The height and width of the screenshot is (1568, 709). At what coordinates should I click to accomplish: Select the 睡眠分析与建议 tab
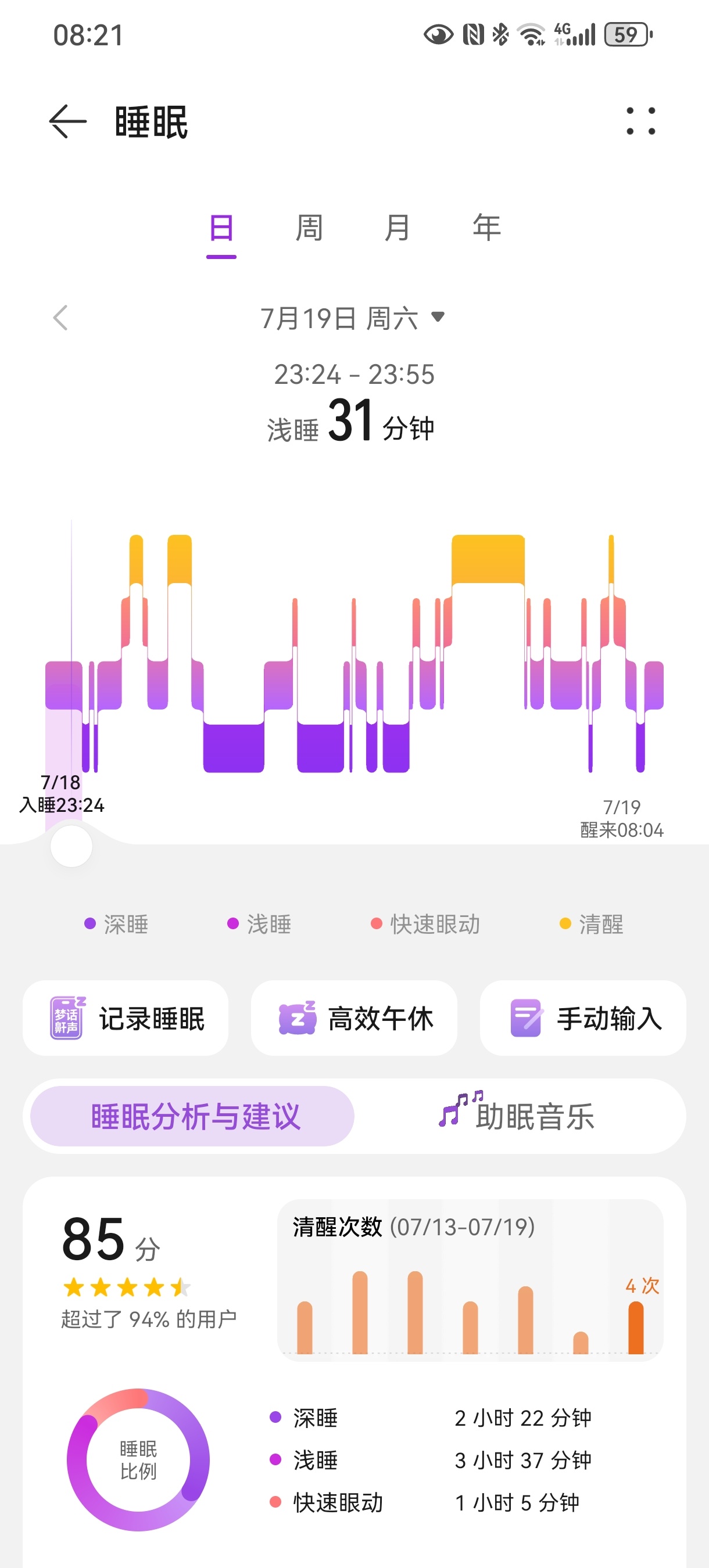(192, 1116)
